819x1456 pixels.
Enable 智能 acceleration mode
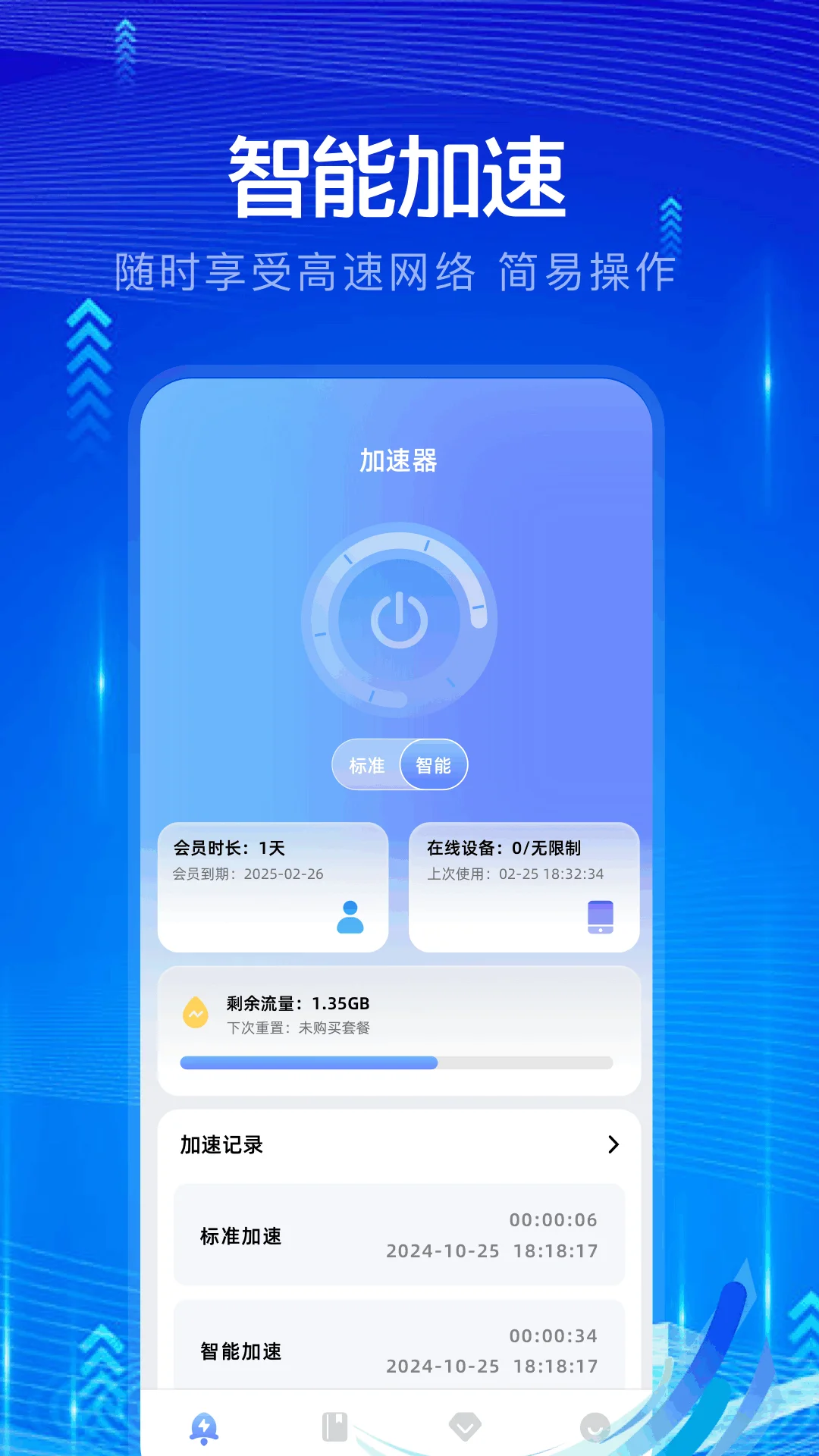(x=434, y=765)
